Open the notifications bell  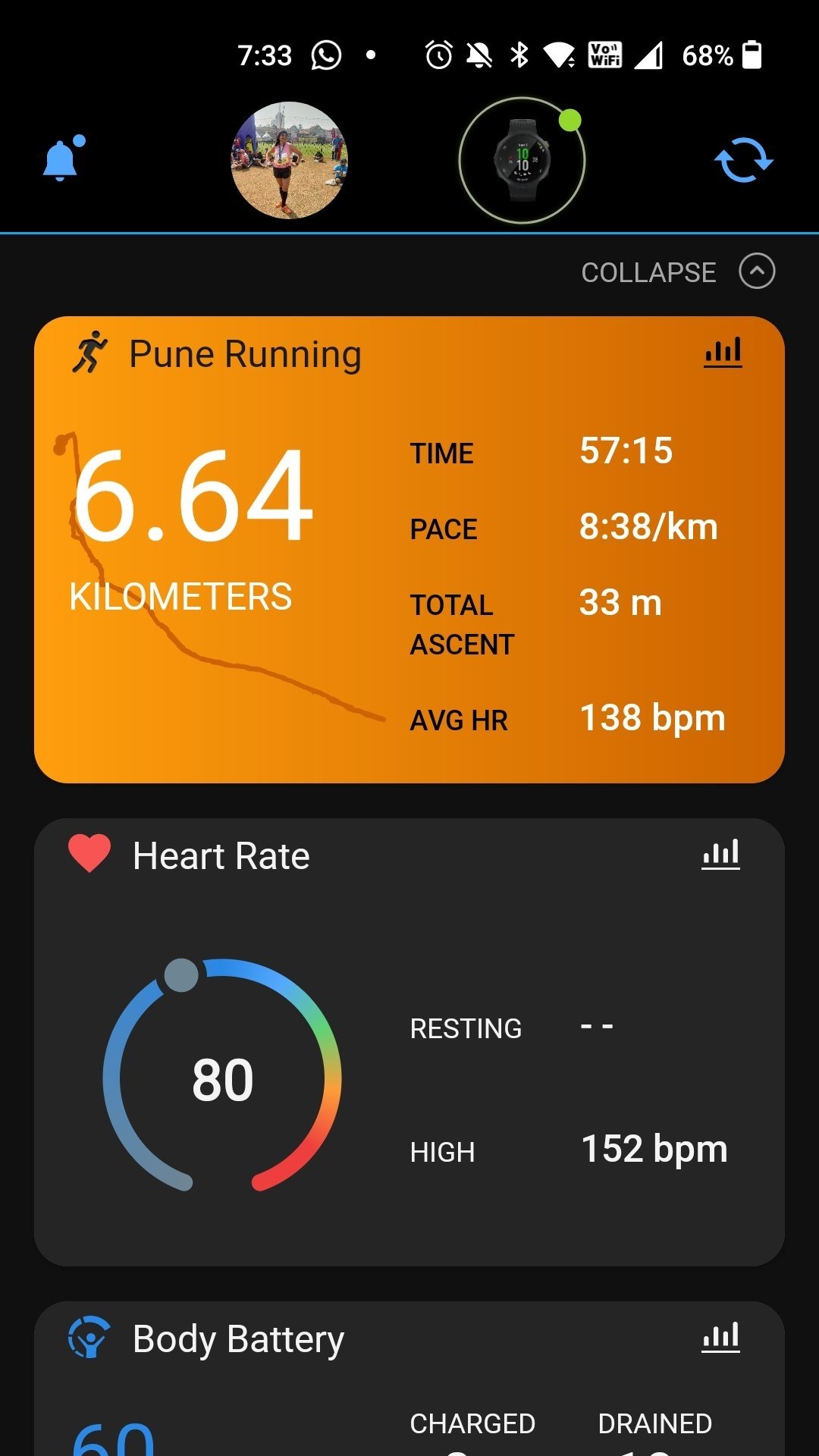62,159
